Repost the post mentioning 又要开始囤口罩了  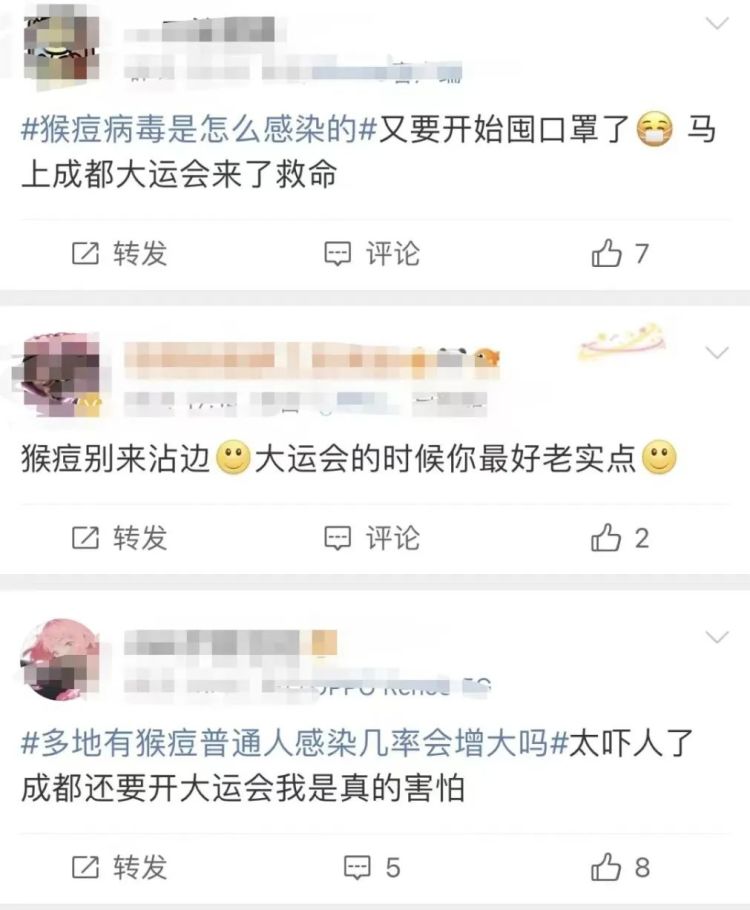coord(119,254)
